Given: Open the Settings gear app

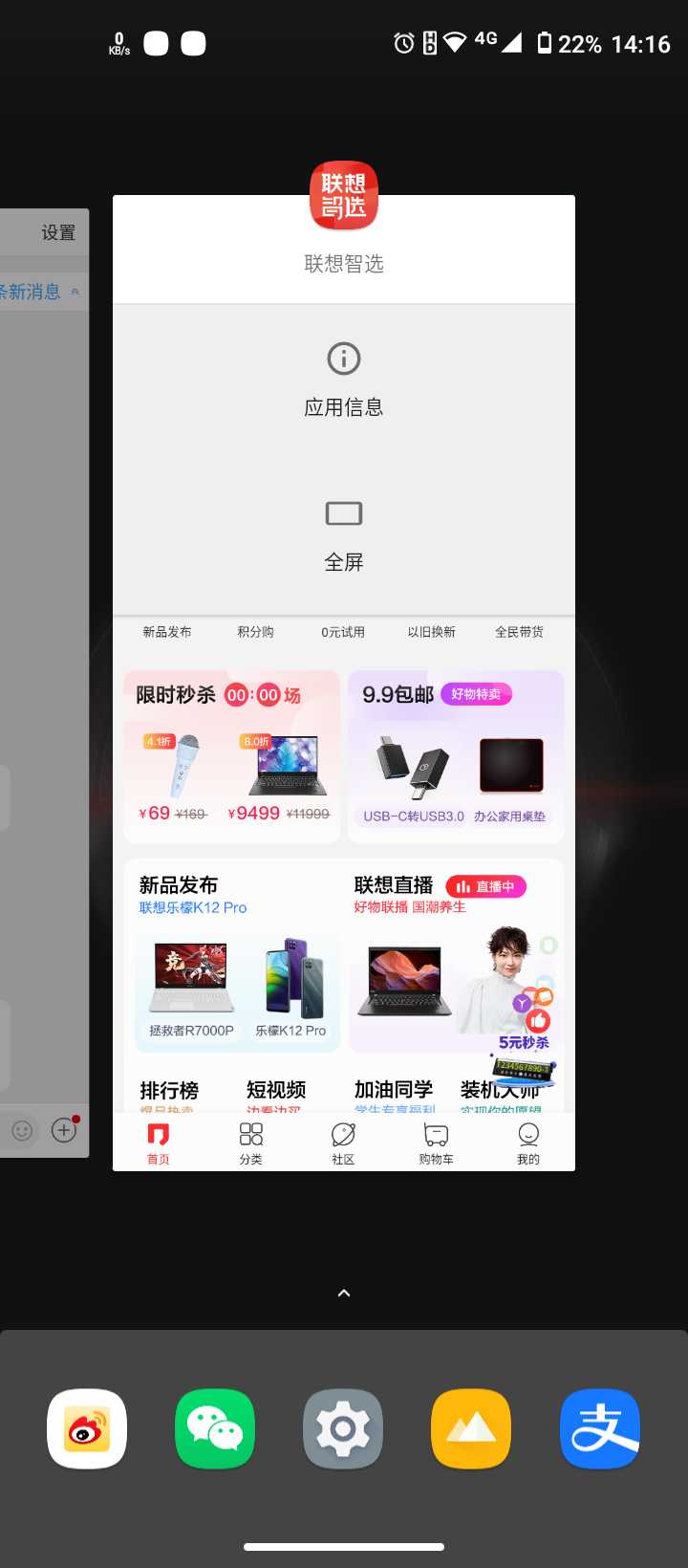Looking at the screenshot, I should (x=343, y=1428).
